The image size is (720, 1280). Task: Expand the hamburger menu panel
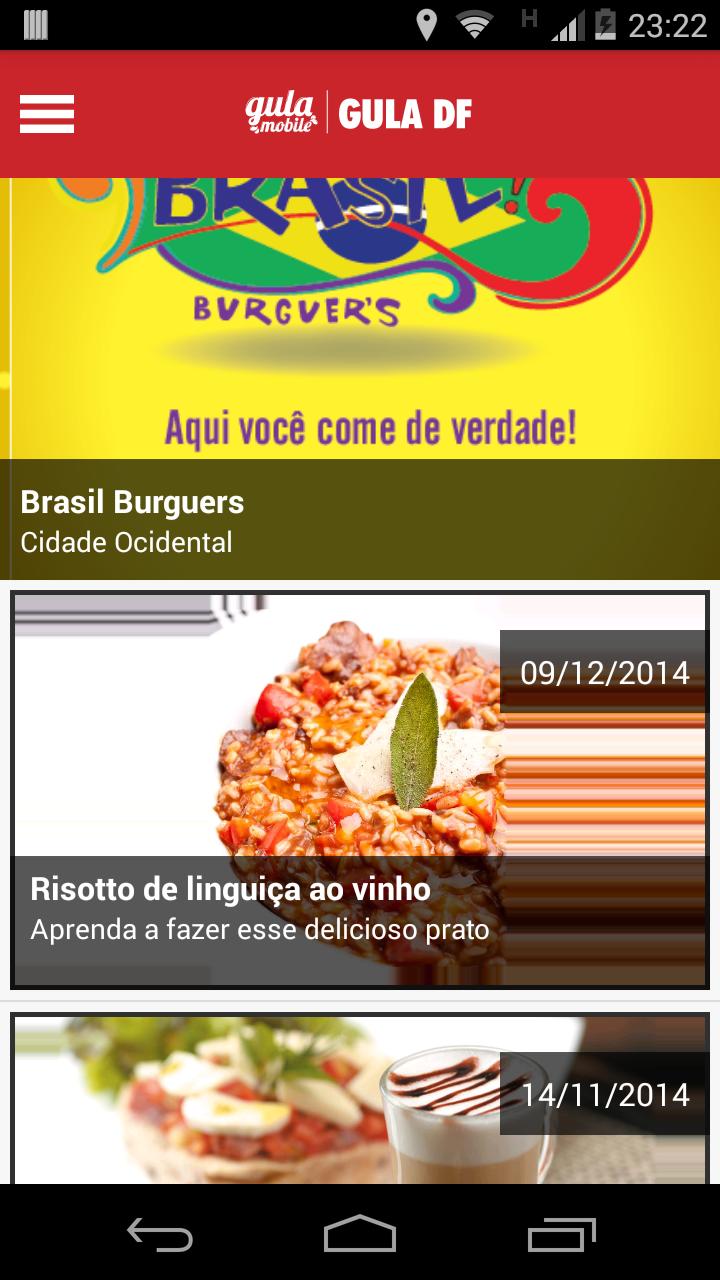46,115
